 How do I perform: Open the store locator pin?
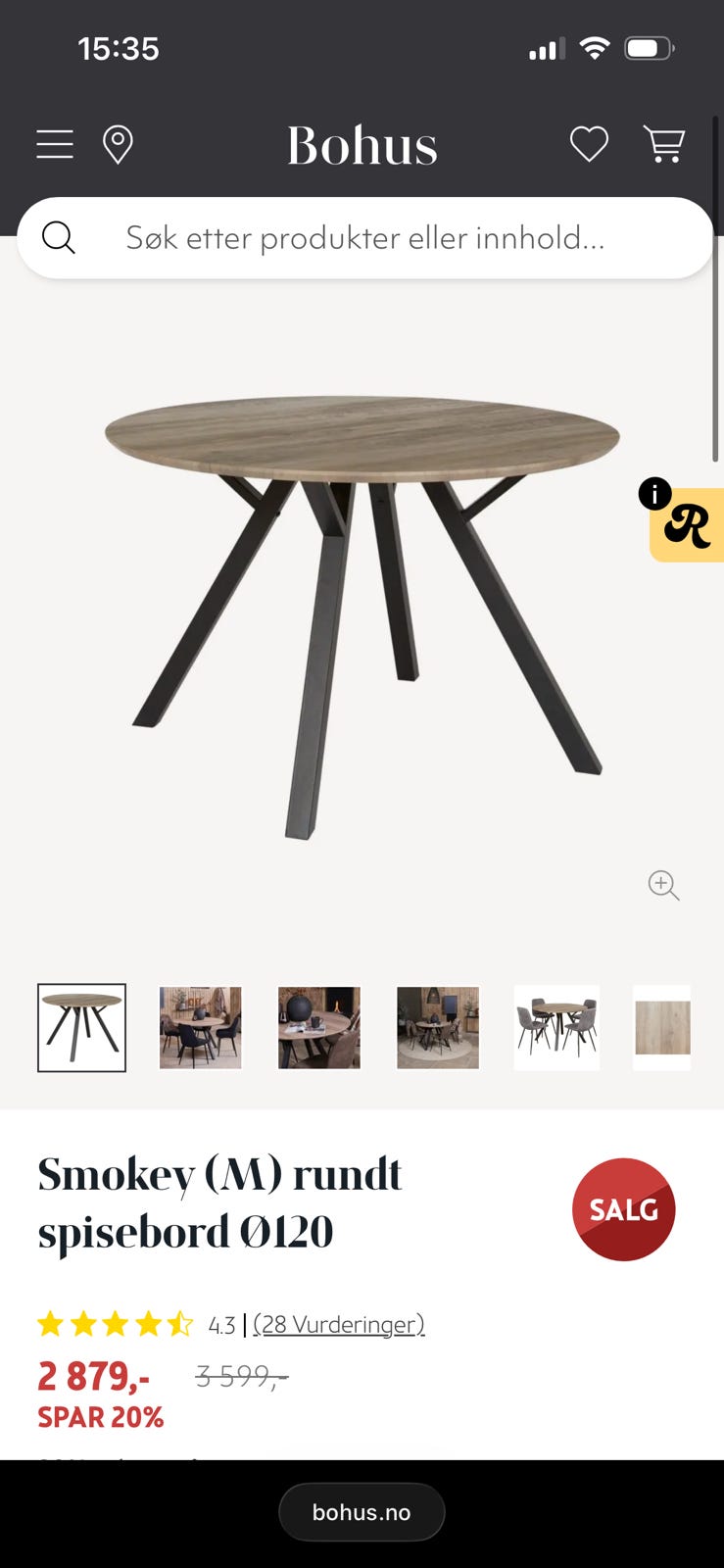coord(118,144)
